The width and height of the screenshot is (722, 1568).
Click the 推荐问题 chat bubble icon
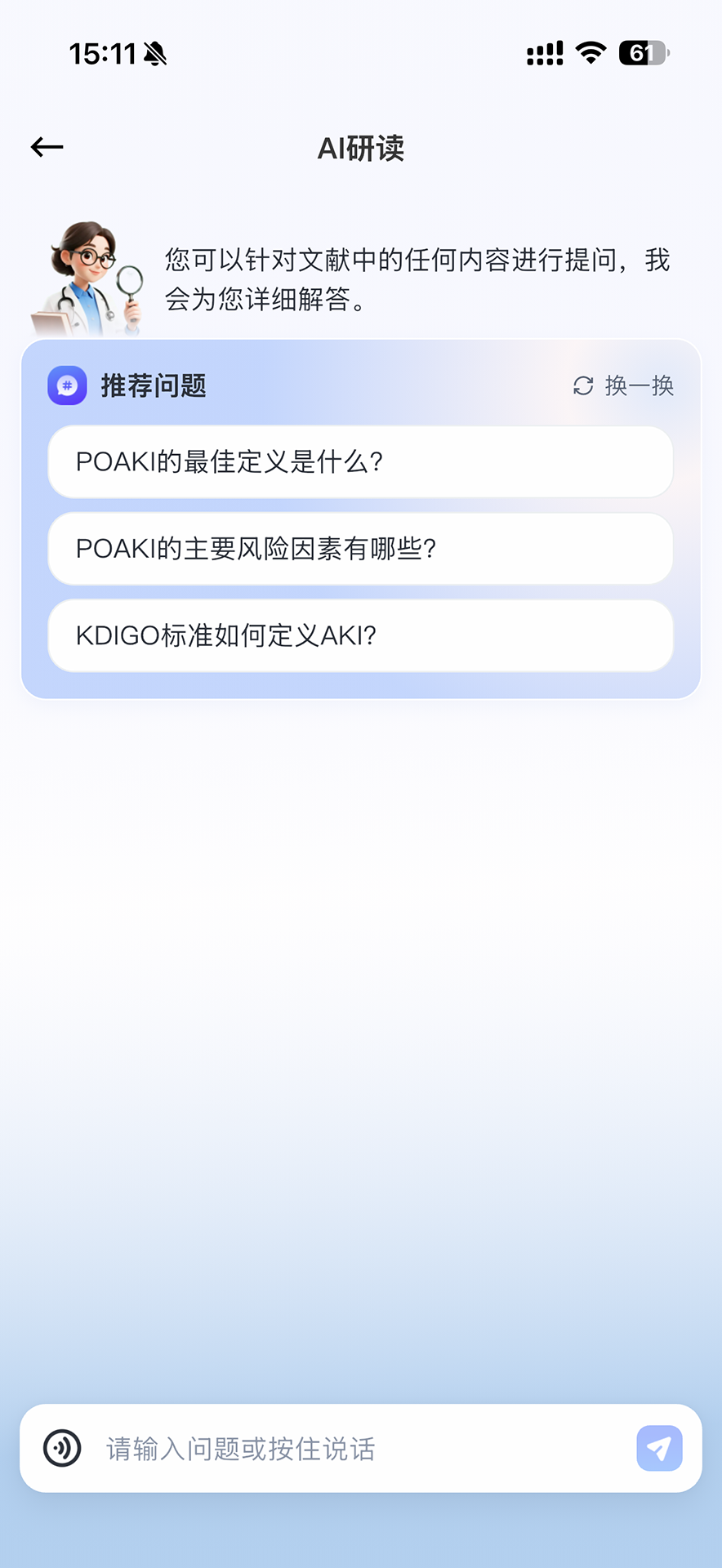pos(67,385)
